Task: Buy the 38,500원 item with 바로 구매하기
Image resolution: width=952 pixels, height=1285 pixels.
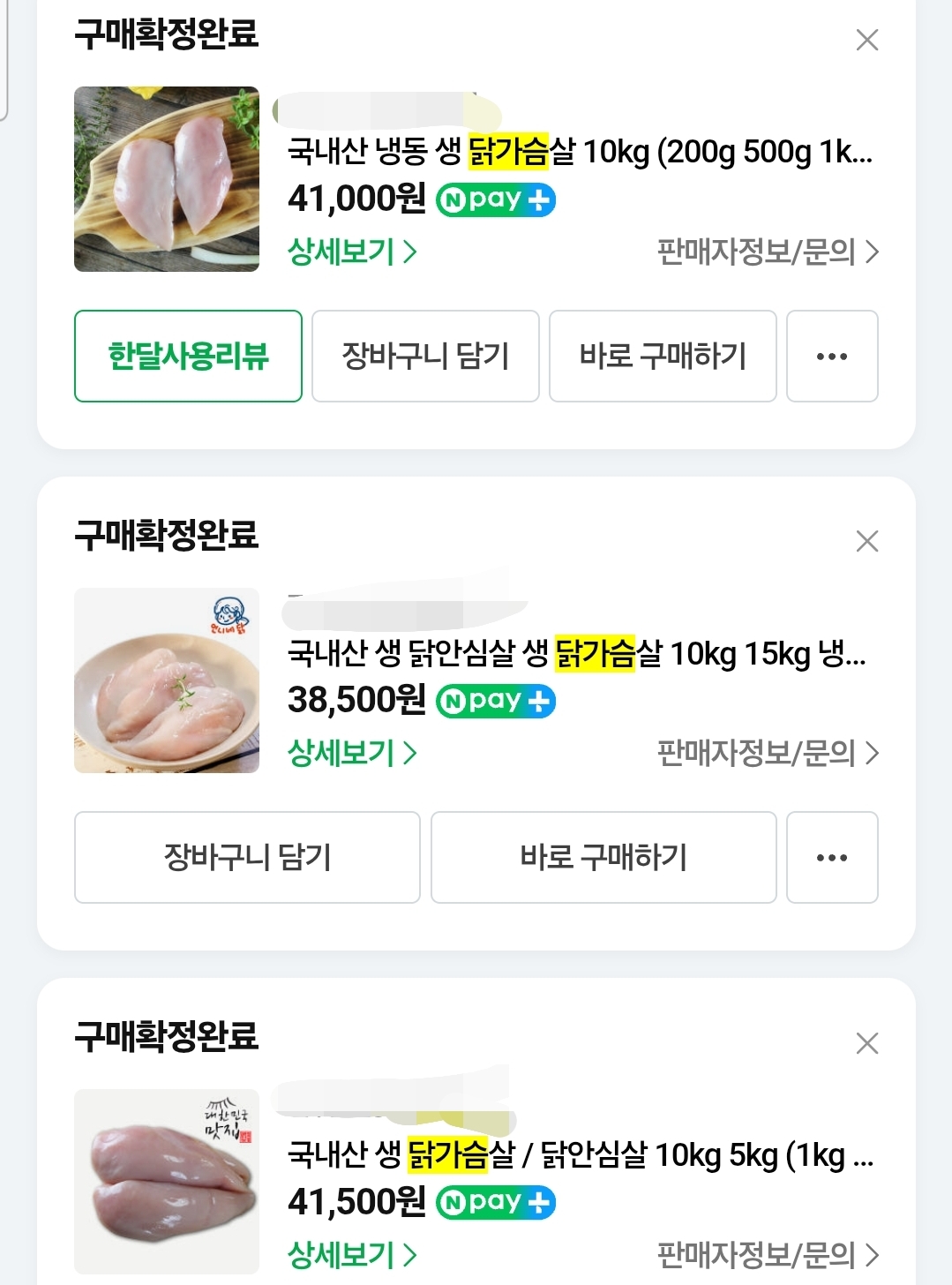Action: 603,857
